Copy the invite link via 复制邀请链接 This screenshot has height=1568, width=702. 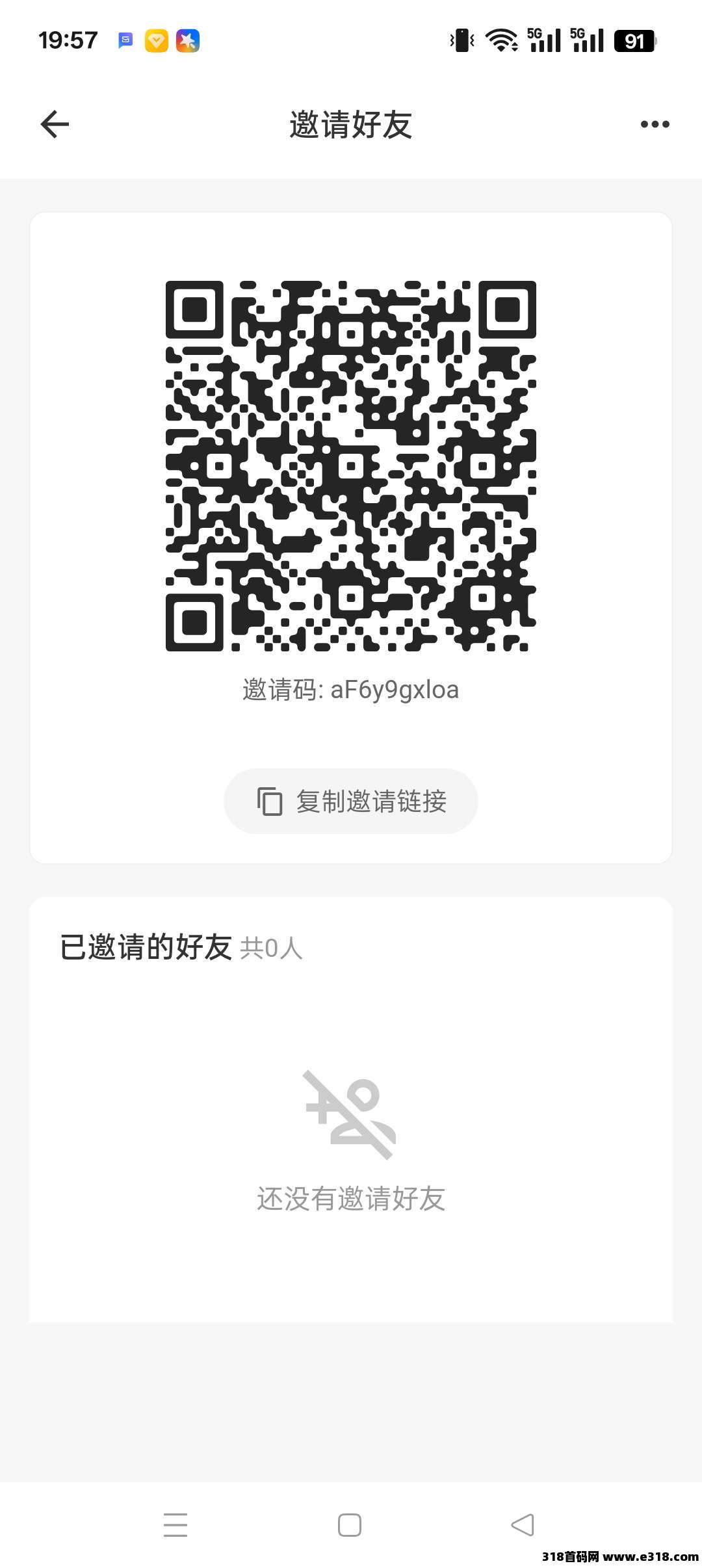[351, 801]
